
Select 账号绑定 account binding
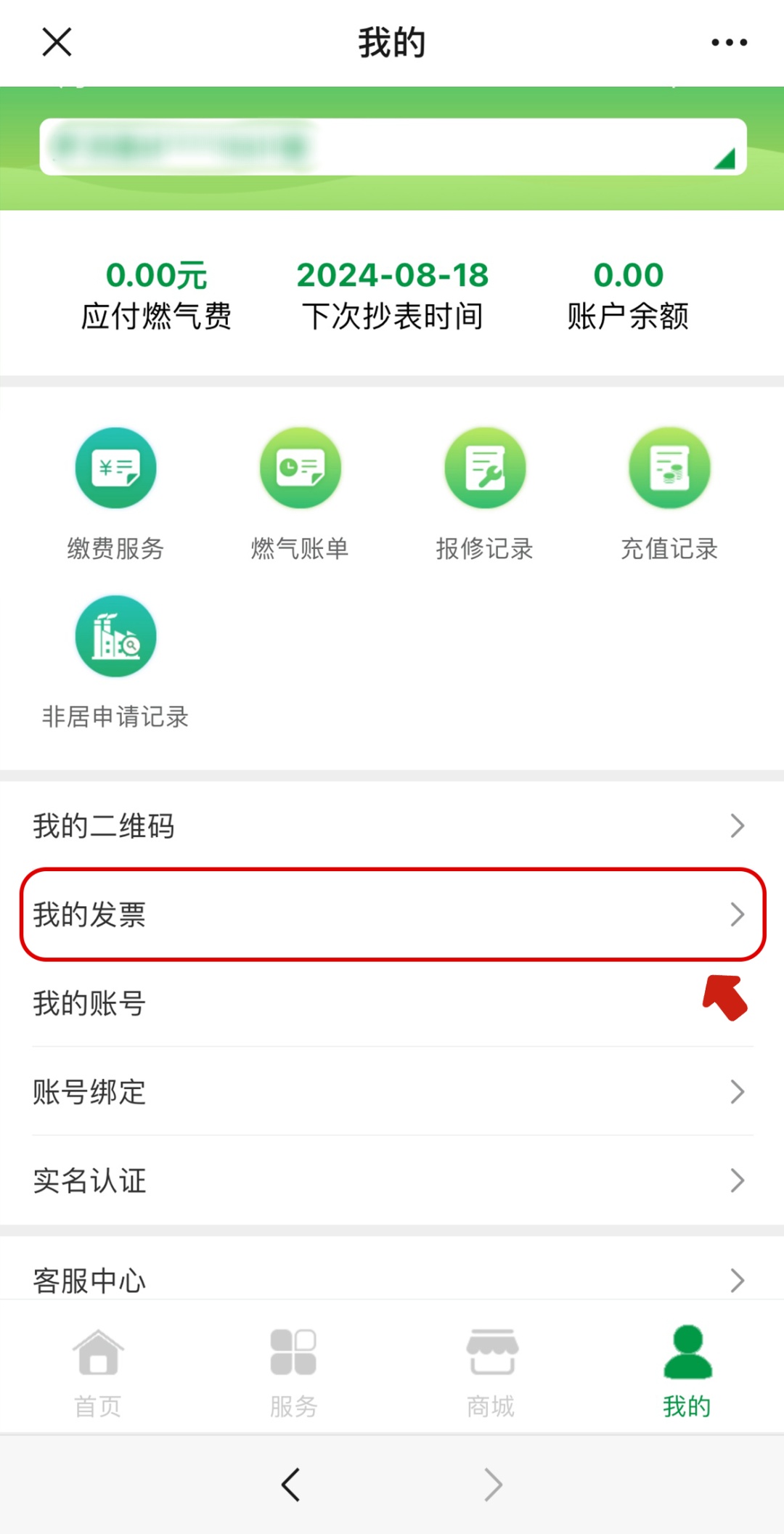[x=392, y=1092]
